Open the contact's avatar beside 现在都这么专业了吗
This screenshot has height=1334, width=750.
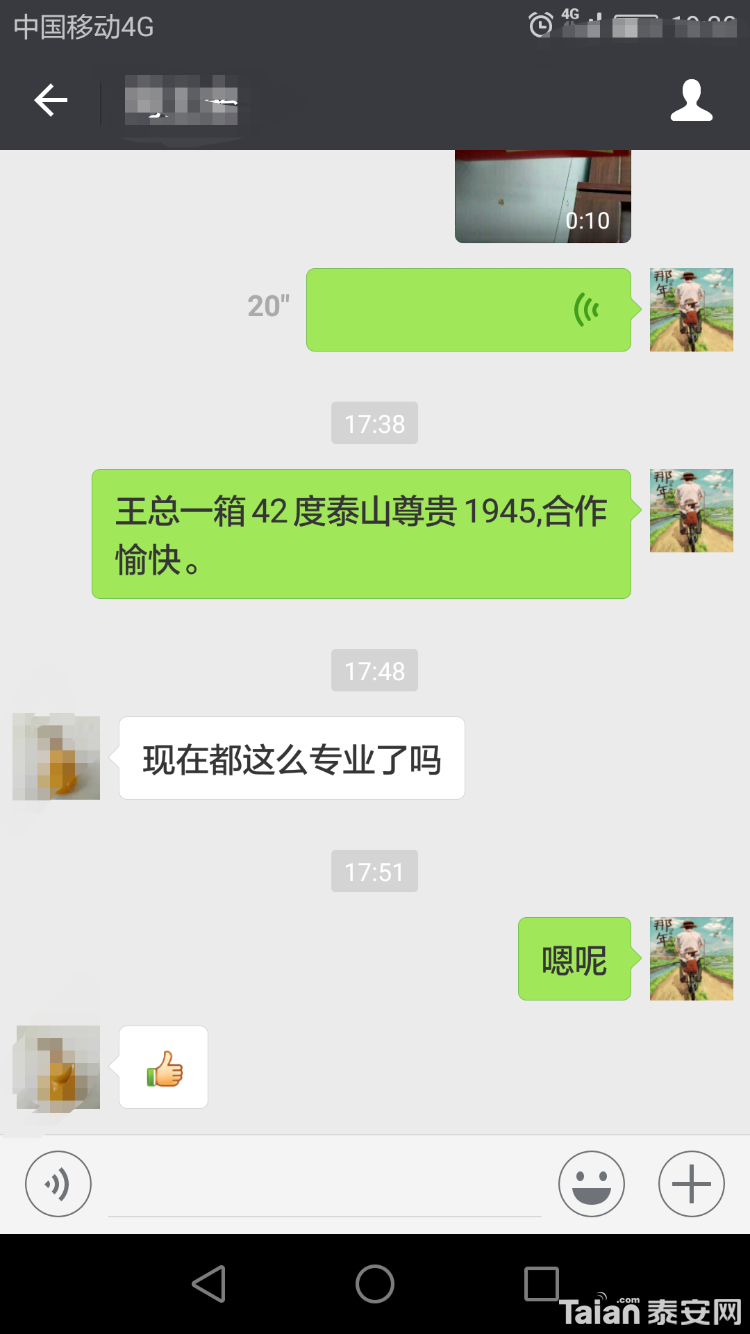click(x=57, y=757)
